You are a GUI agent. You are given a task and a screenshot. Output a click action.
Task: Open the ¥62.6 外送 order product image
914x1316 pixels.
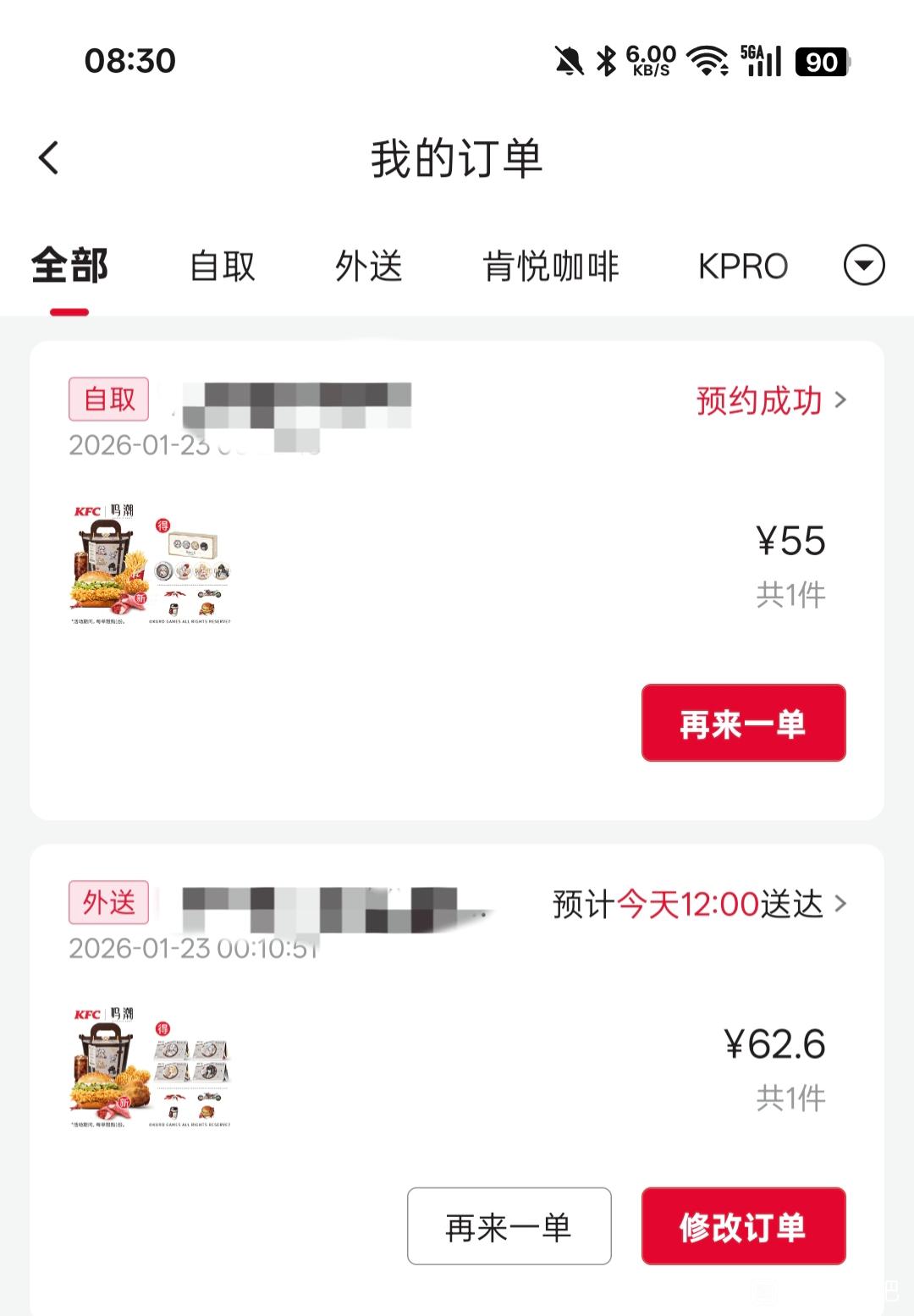[151, 1067]
